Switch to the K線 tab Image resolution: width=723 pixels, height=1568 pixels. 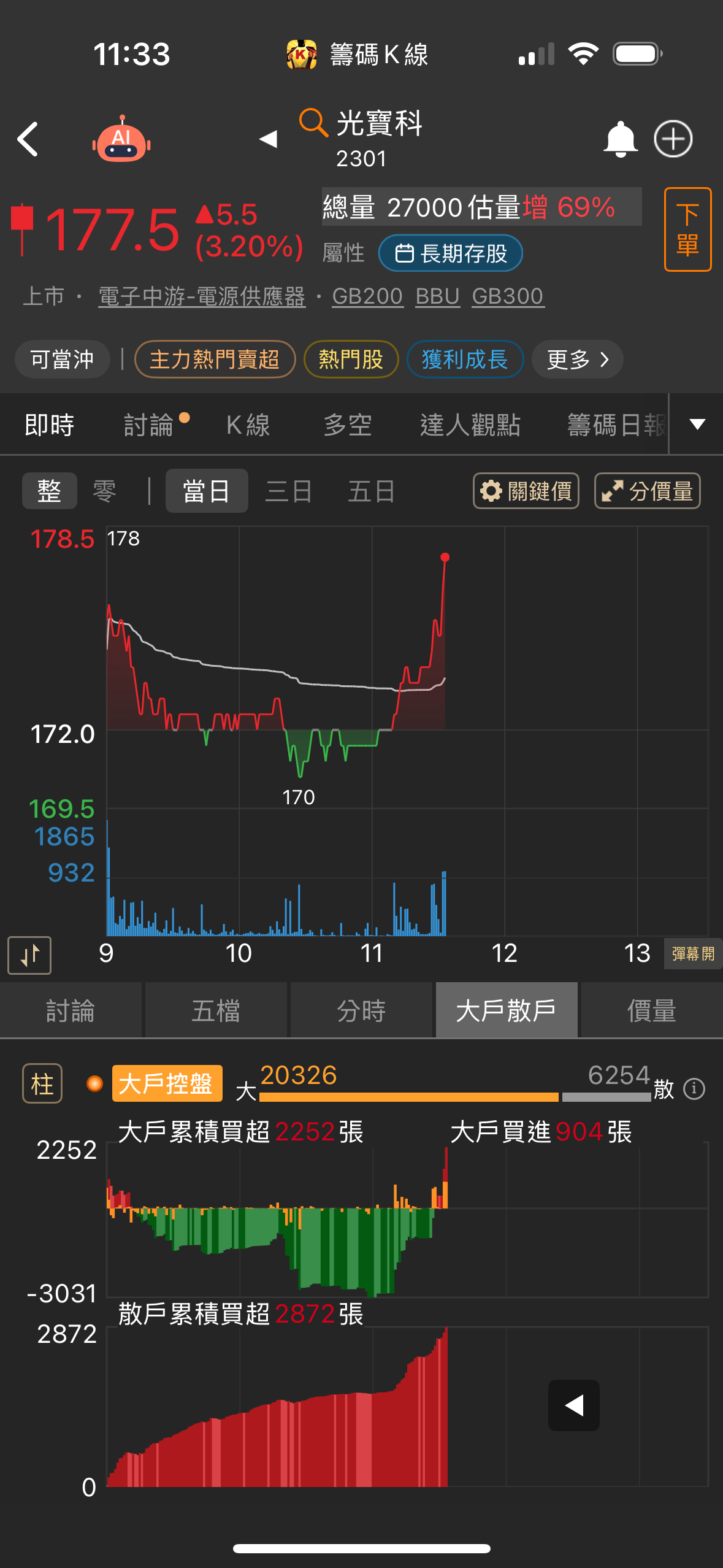pos(248,425)
